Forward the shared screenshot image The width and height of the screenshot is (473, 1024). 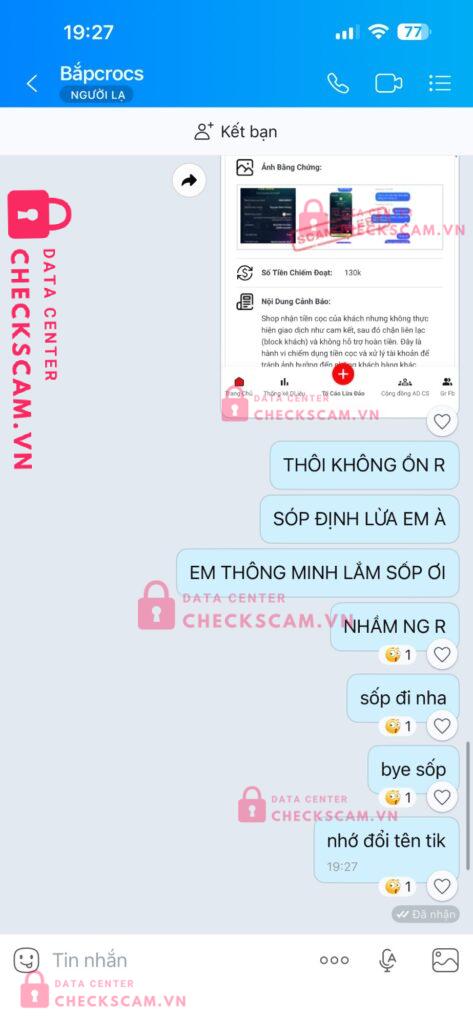coord(189,181)
